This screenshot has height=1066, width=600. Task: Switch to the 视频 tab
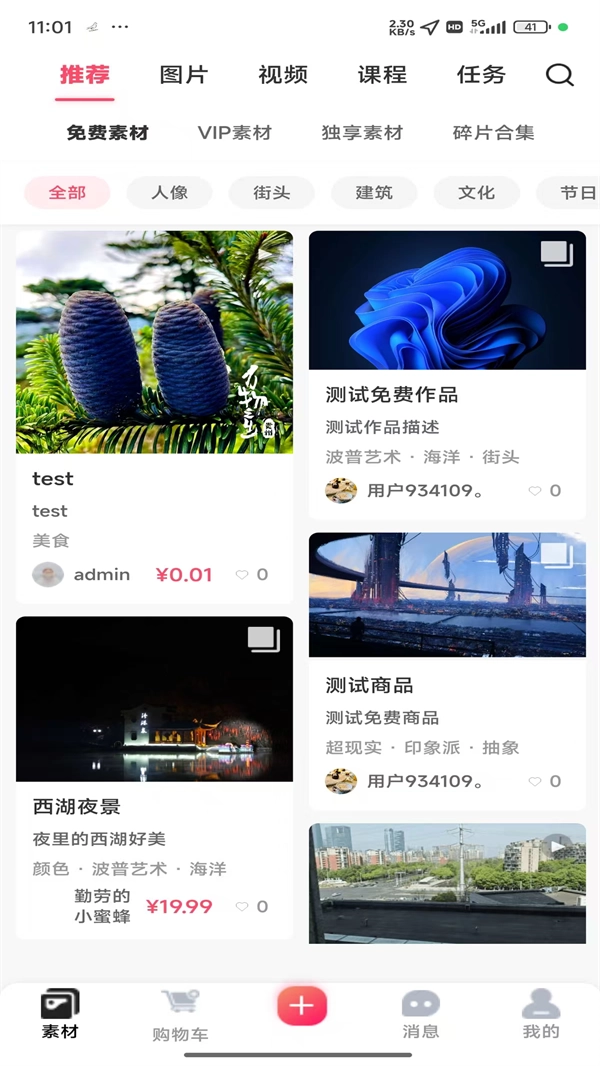click(283, 75)
